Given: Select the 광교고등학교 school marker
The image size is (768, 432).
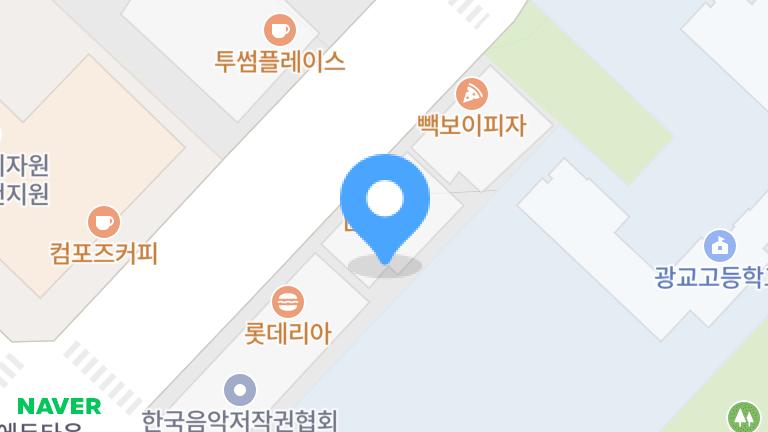Looking at the screenshot, I should click(720, 245).
